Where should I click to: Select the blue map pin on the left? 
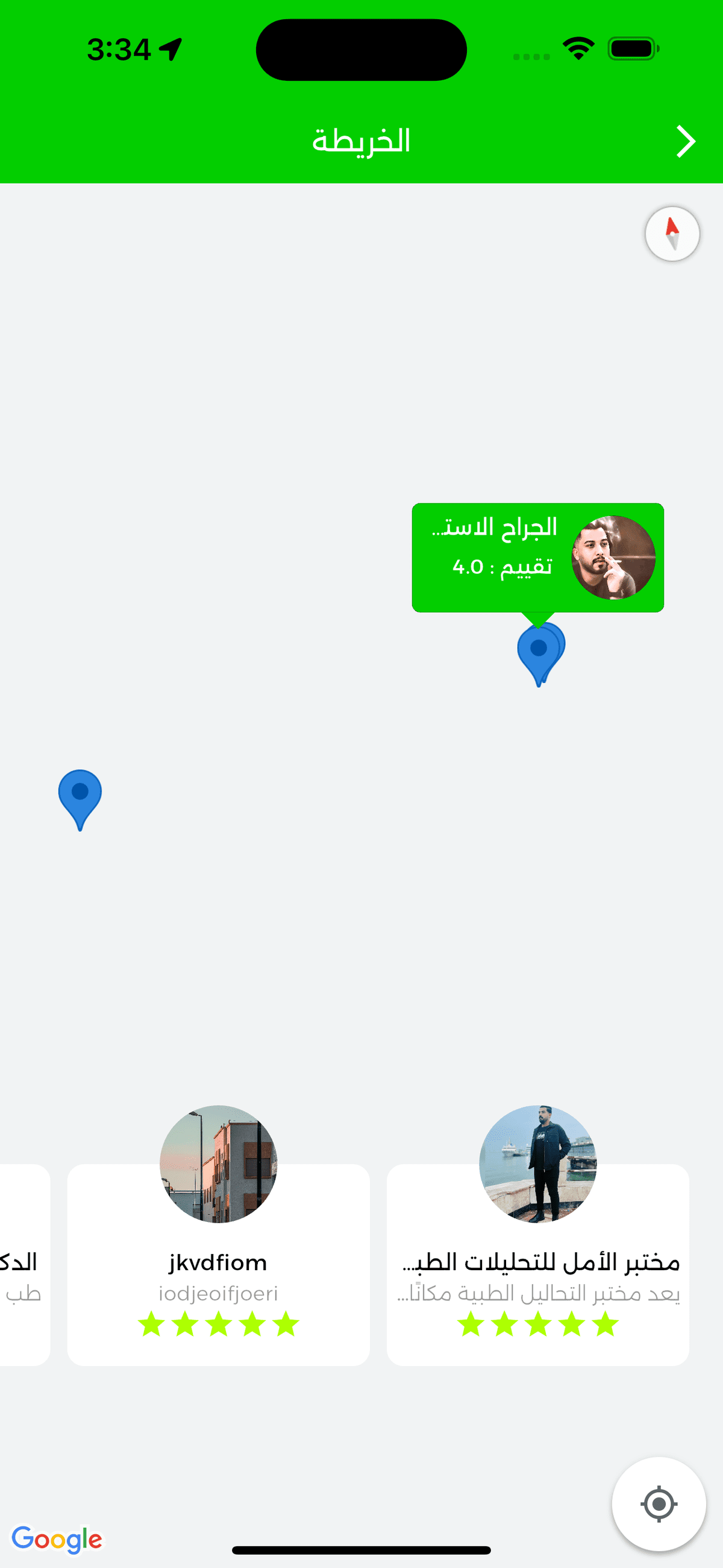pos(80,796)
